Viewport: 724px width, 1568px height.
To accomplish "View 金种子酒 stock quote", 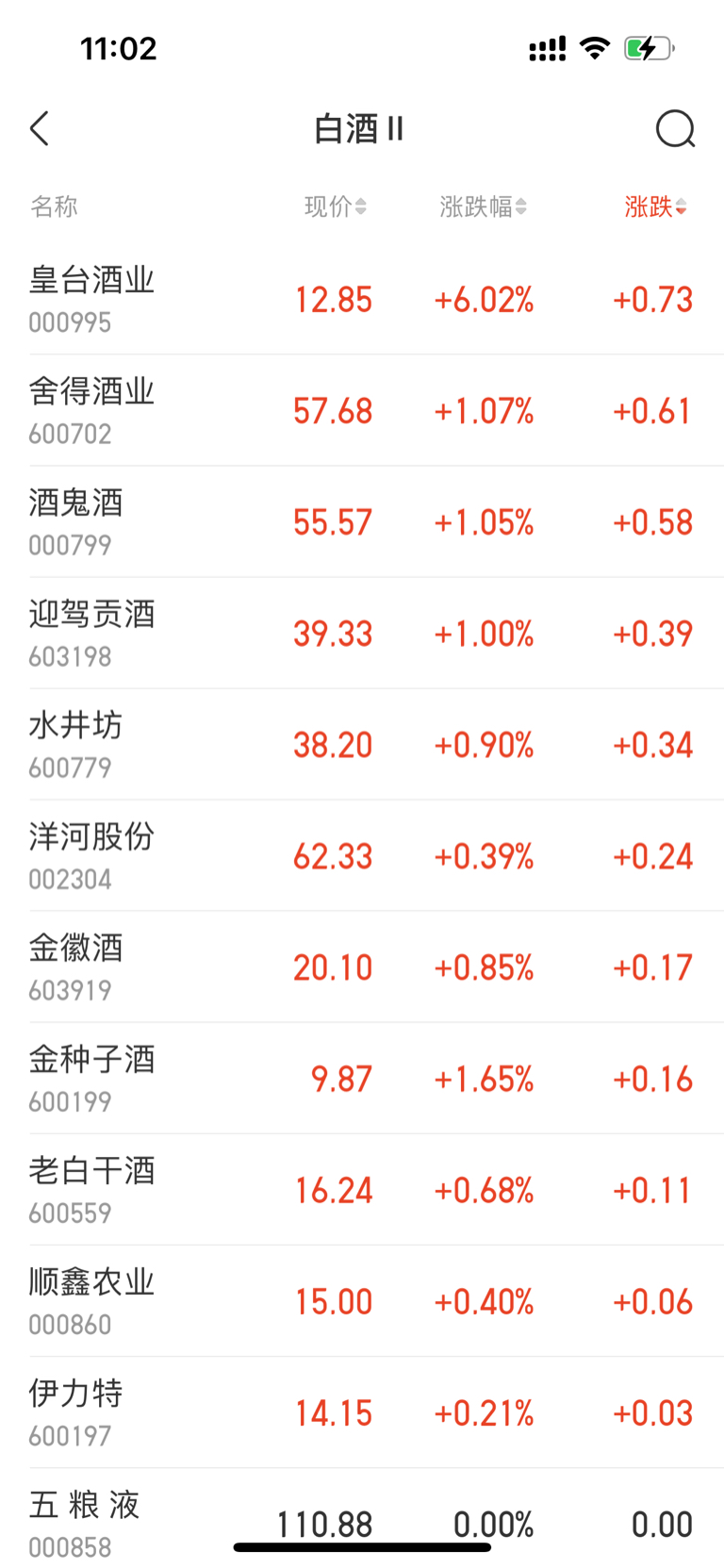I will (x=362, y=1079).
